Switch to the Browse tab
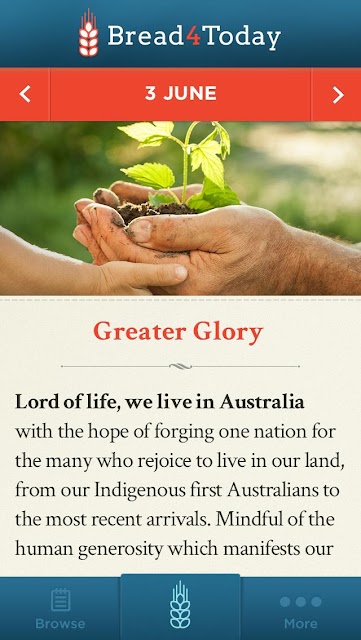The image size is (361, 640). pos(60,609)
